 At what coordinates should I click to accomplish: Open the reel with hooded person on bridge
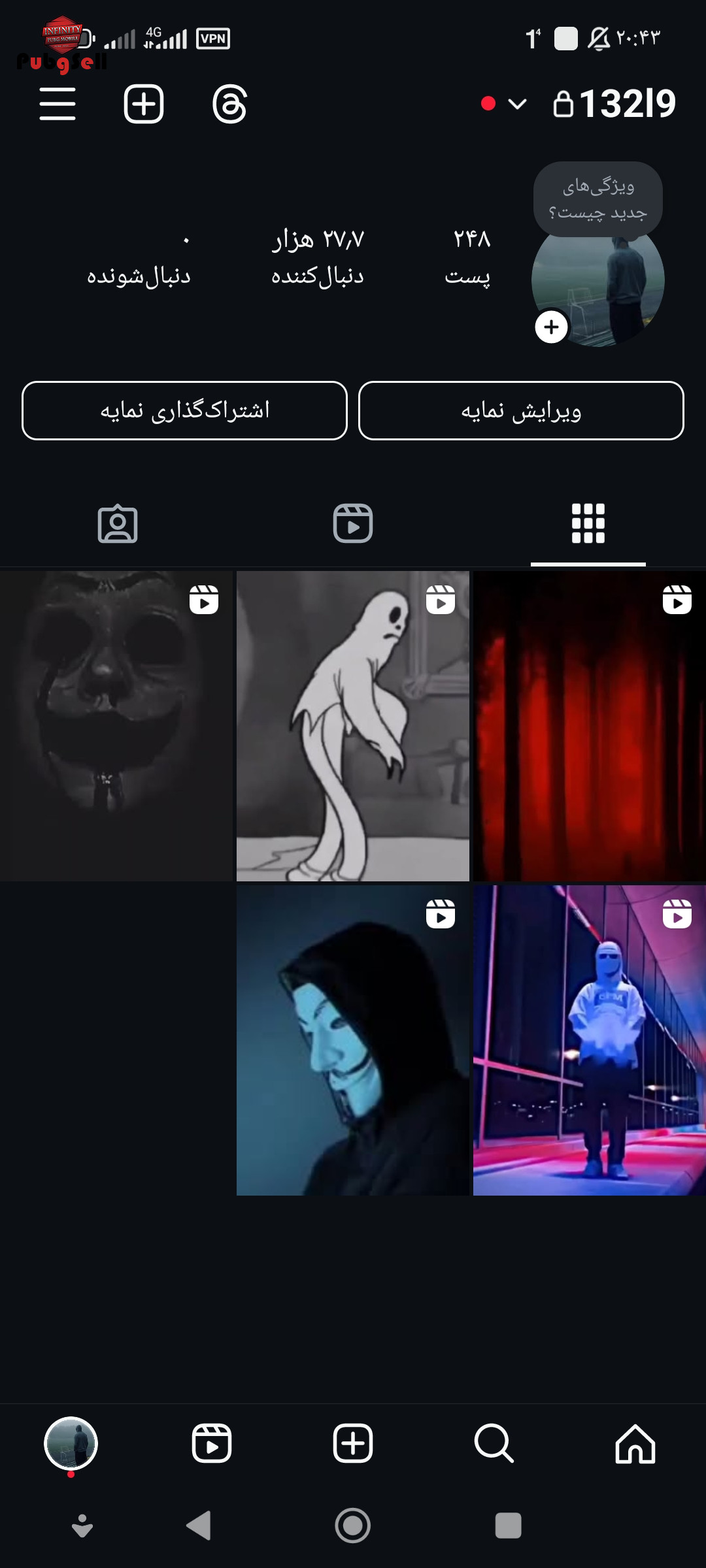click(590, 1040)
